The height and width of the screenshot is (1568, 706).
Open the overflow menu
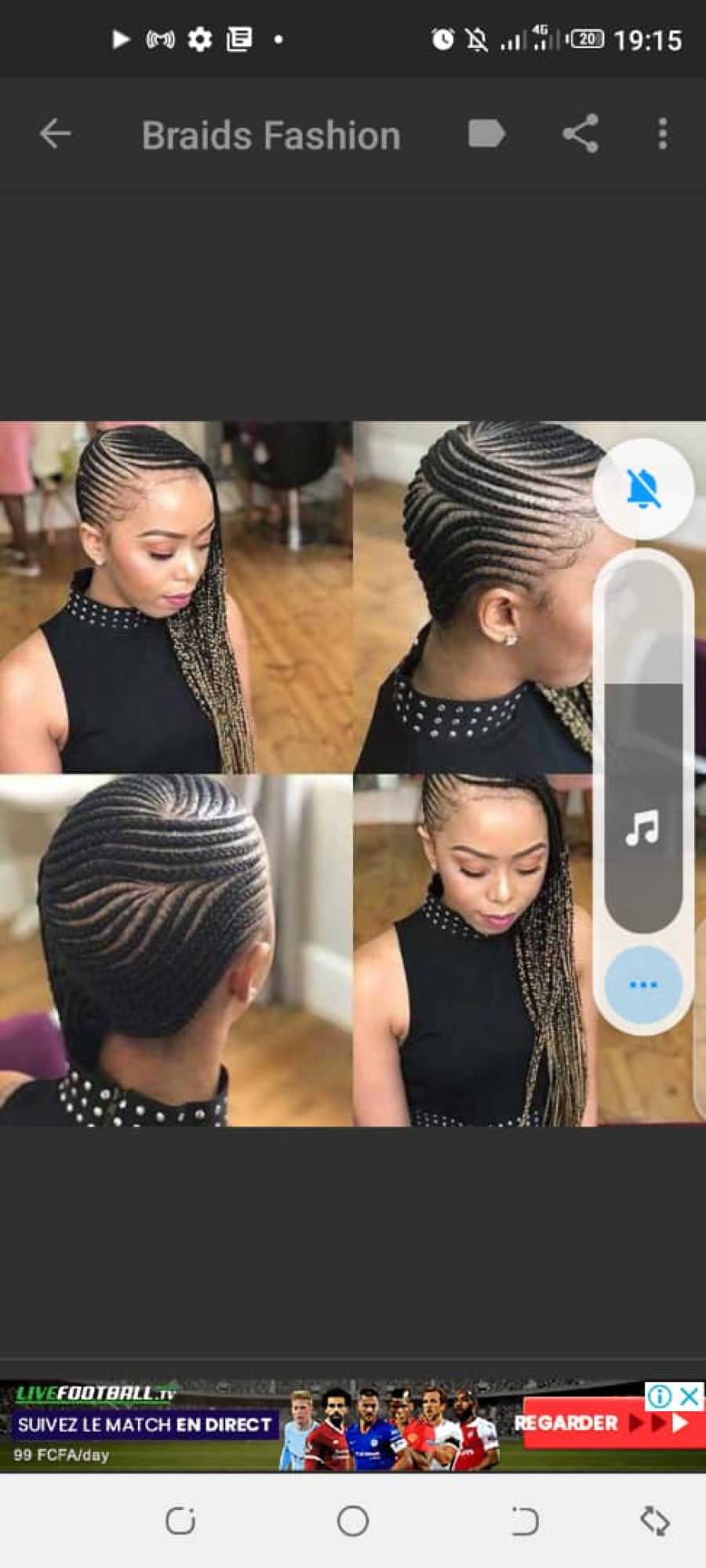[663, 134]
